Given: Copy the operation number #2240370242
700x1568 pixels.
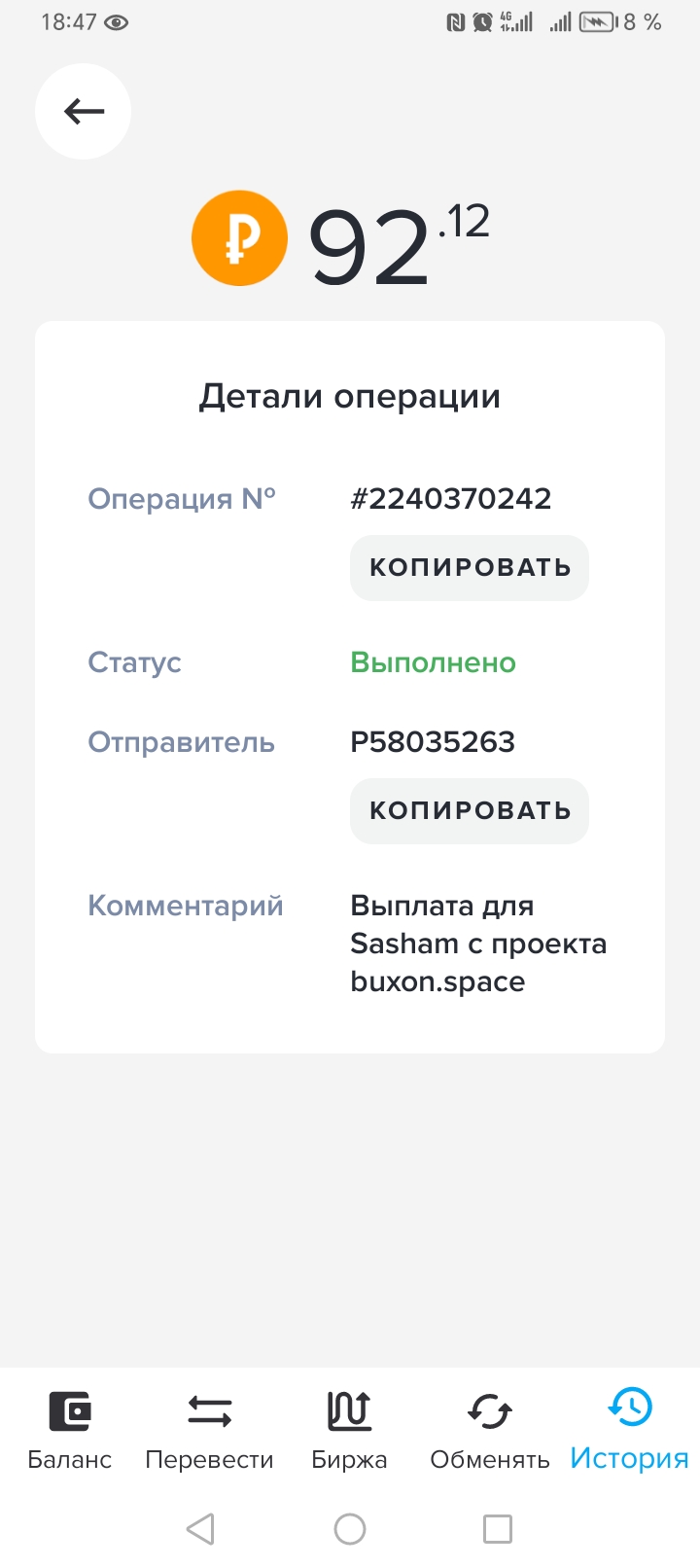Looking at the screenshot, I should [470, 568].
